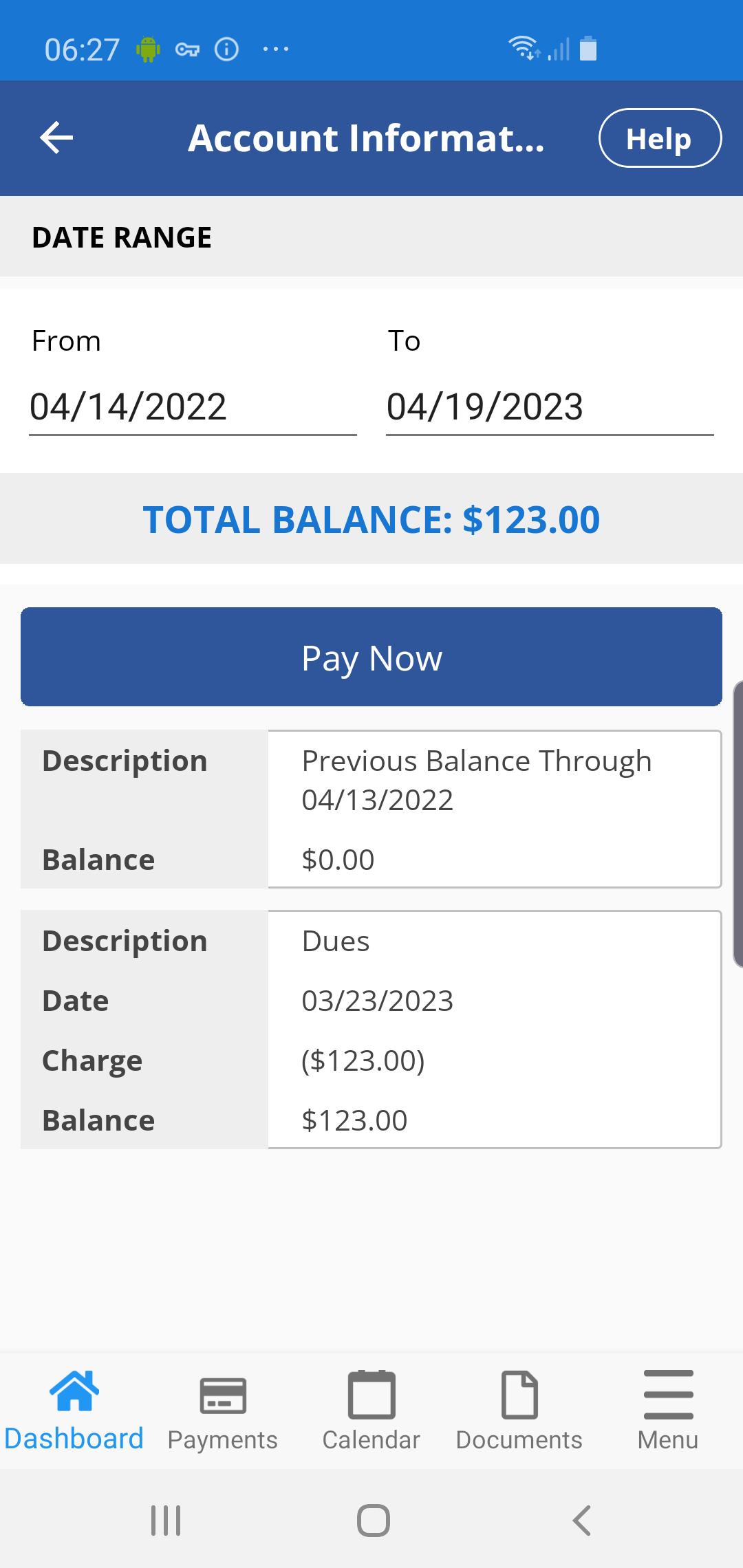The width and height of the screenshot is (743, 1568).
Task: Open the system recent apps button
Action: tap(166, 1521)
